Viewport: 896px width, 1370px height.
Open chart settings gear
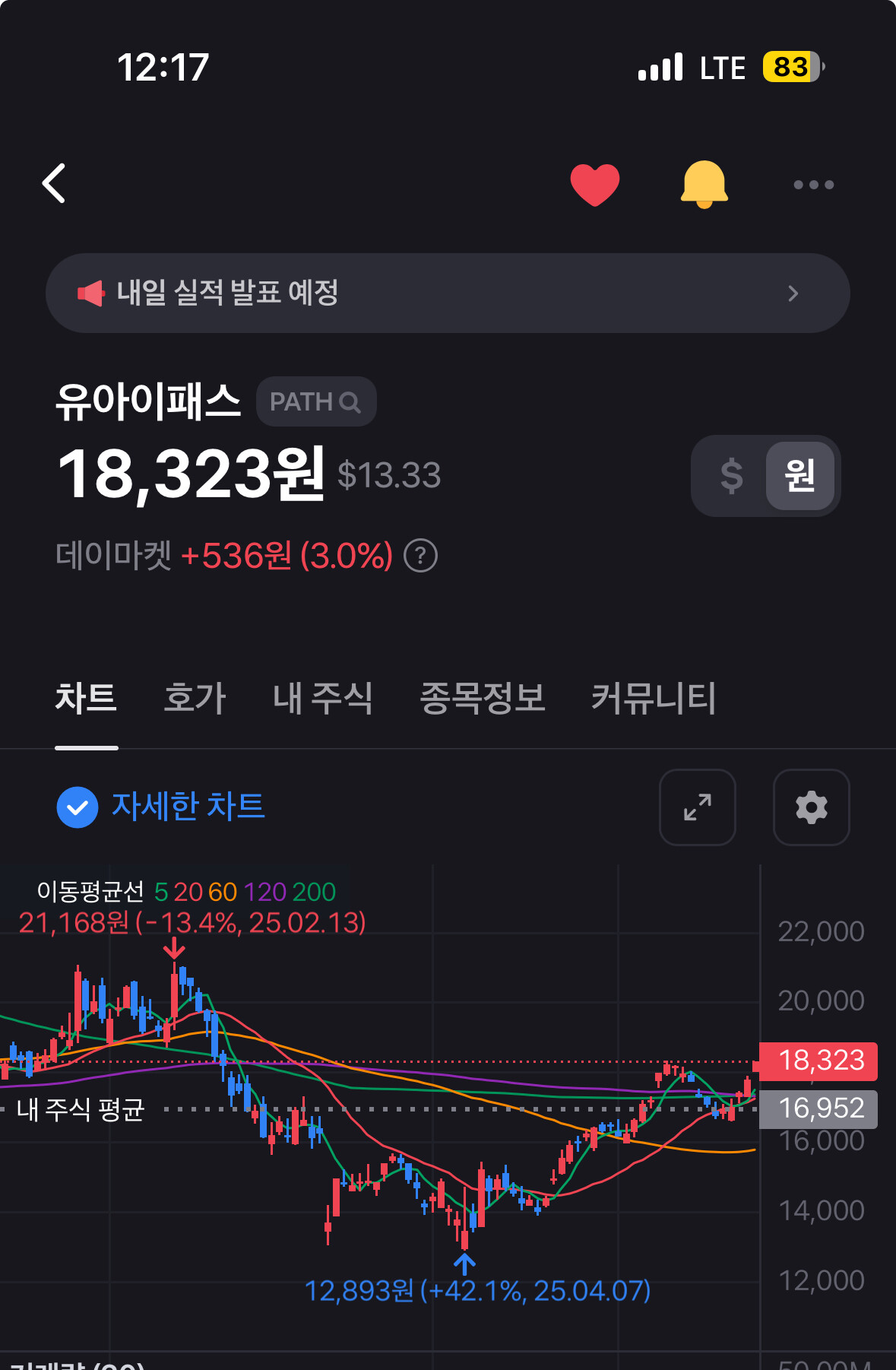(x=812, y=807)
